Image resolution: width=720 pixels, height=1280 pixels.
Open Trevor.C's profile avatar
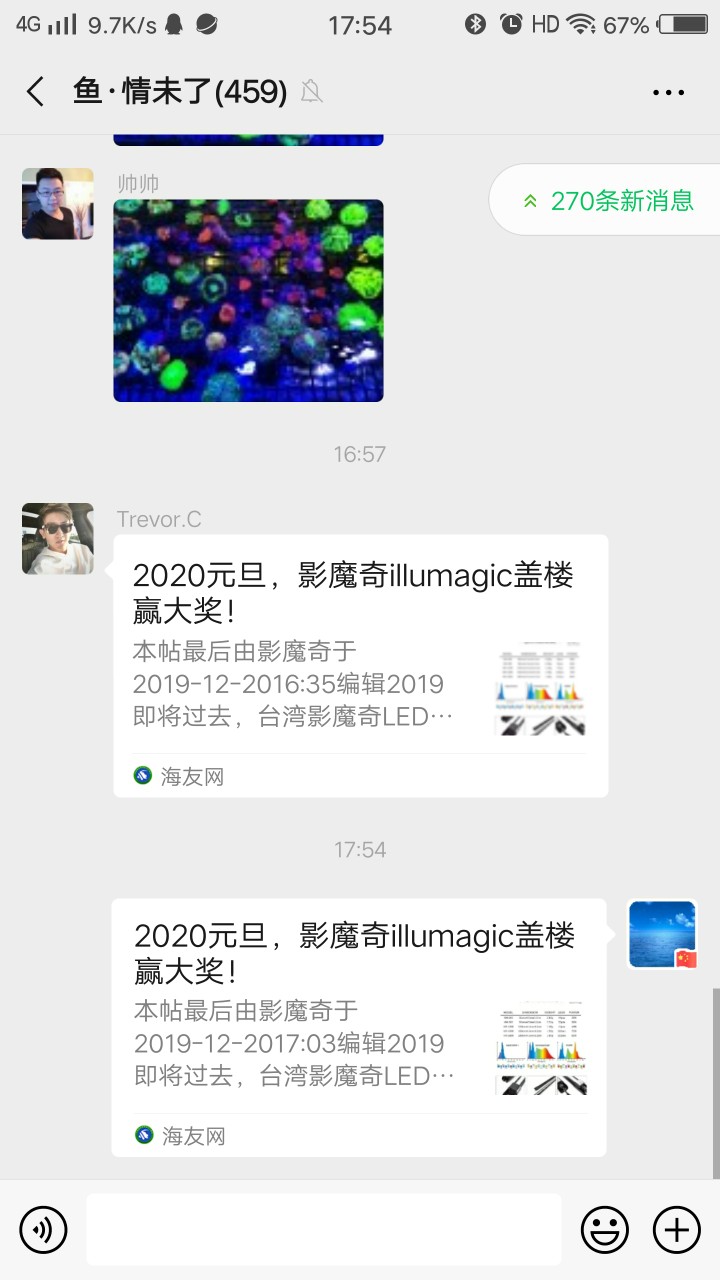(58, 539)
